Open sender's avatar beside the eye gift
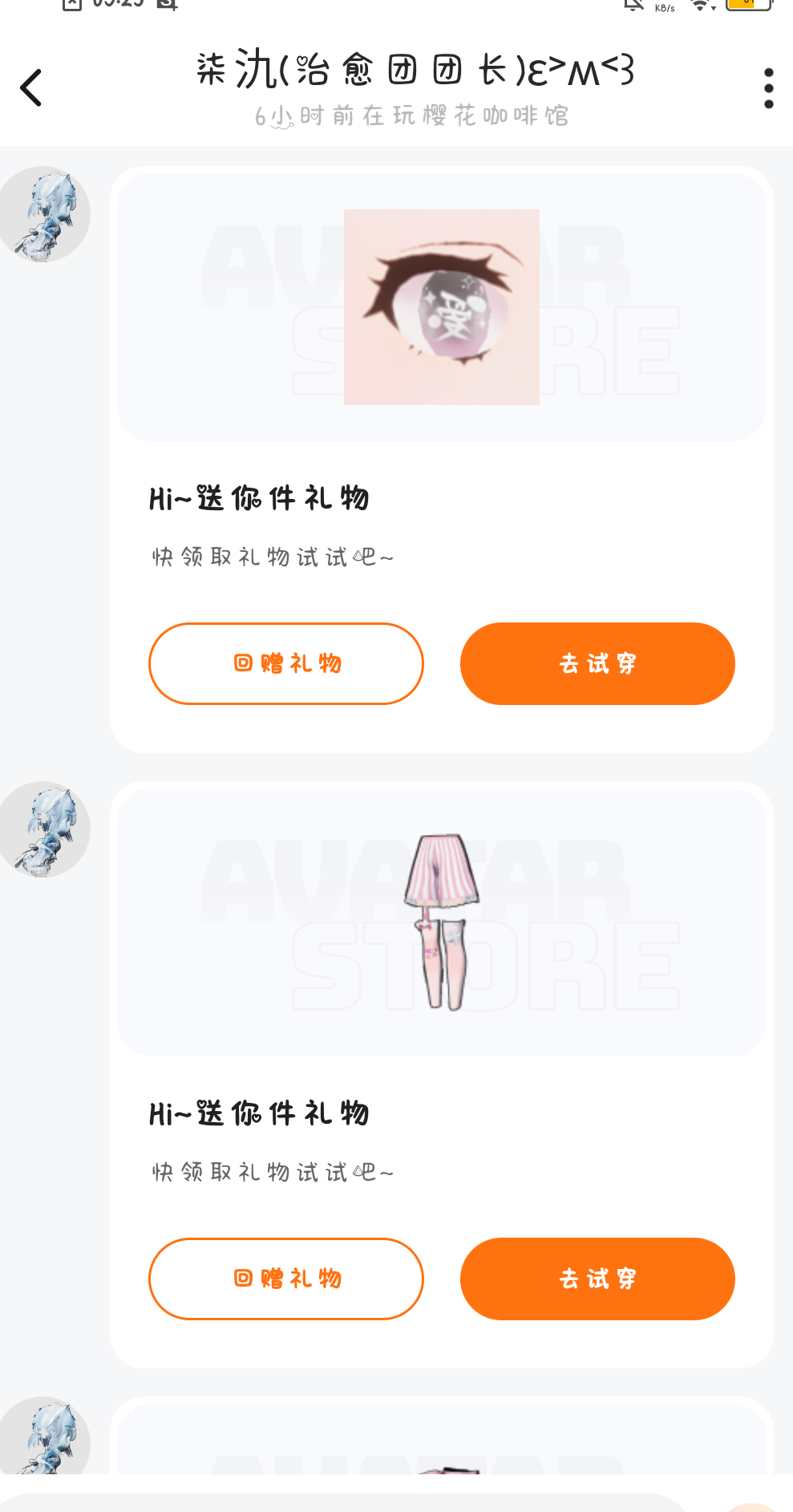 pos(45,214)
